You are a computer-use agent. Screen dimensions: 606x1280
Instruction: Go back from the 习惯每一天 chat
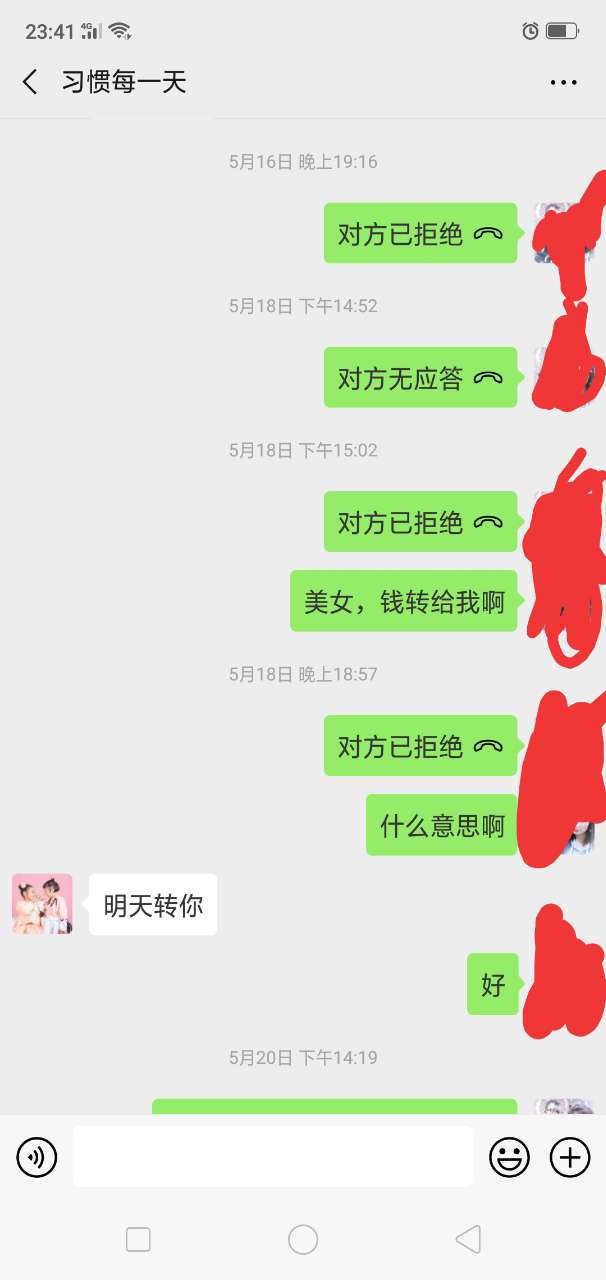[x=30, y=82]
